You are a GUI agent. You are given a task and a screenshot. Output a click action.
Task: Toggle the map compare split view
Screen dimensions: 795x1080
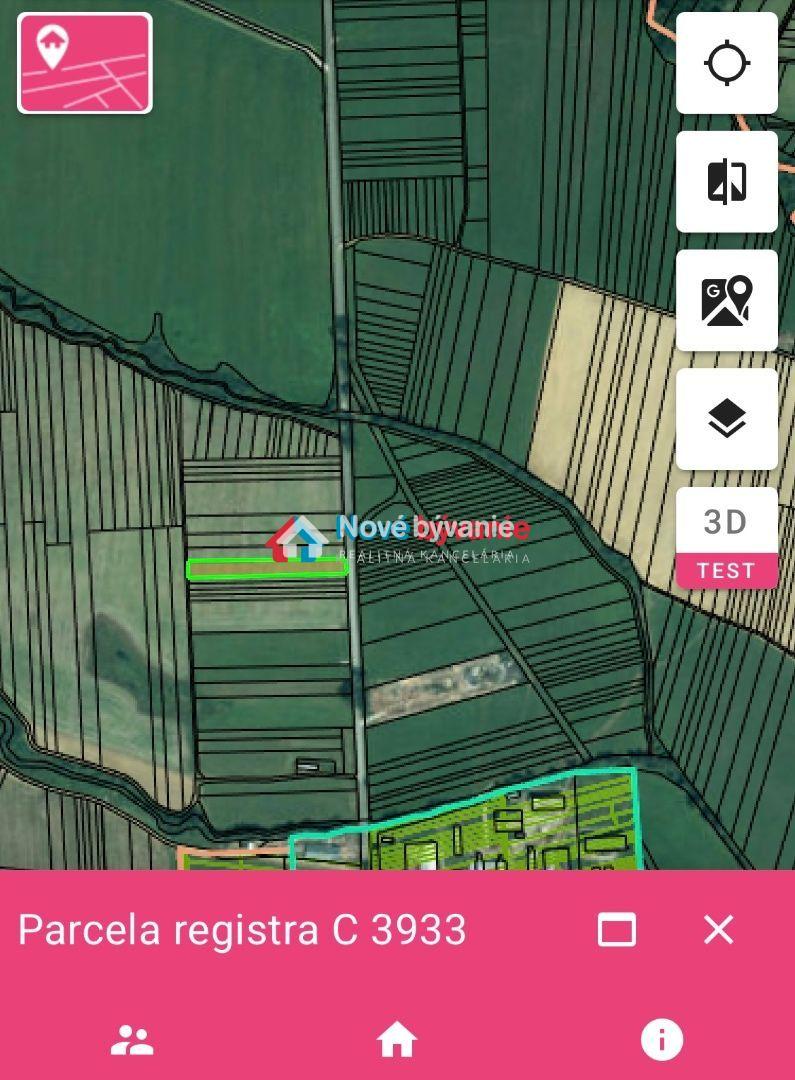pos(727,182)
